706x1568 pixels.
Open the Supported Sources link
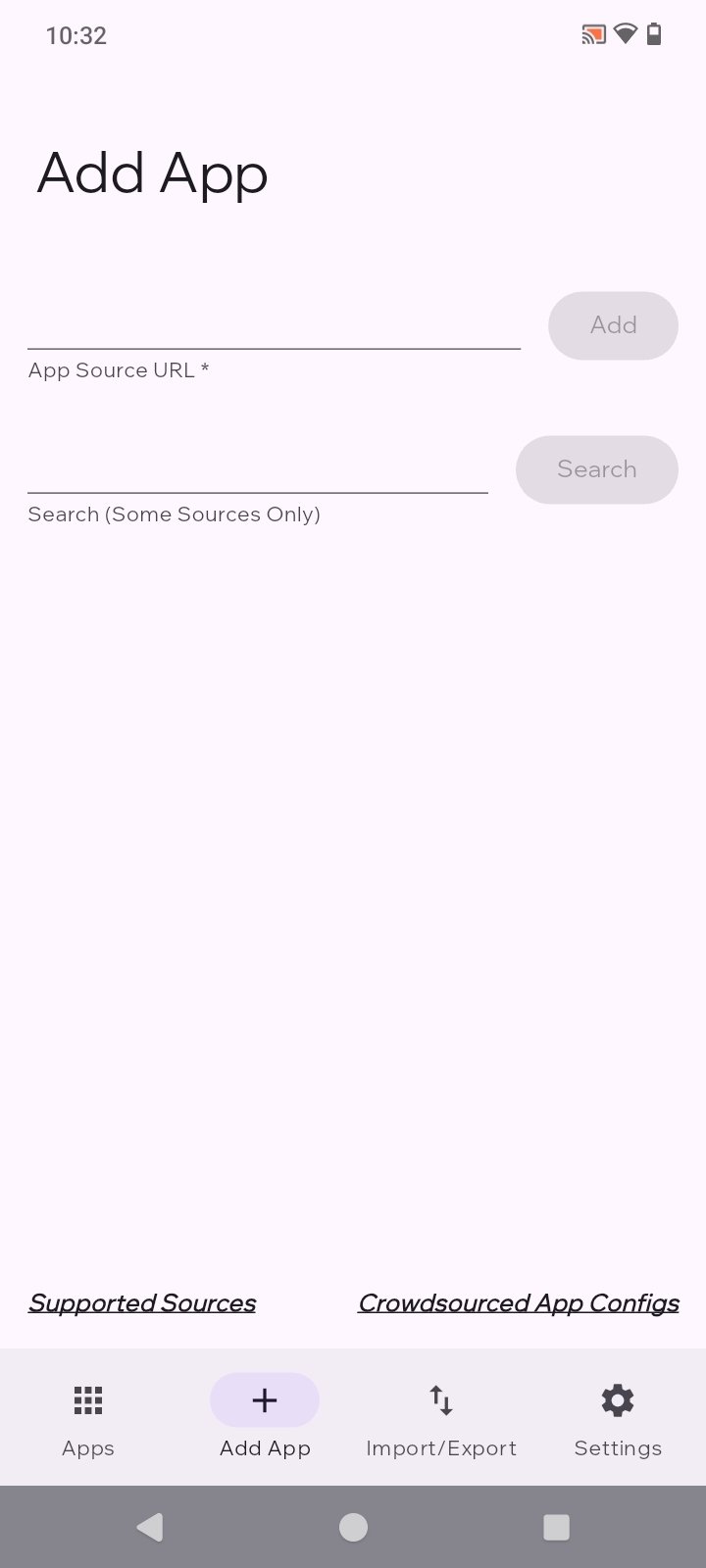point(142,1302)
